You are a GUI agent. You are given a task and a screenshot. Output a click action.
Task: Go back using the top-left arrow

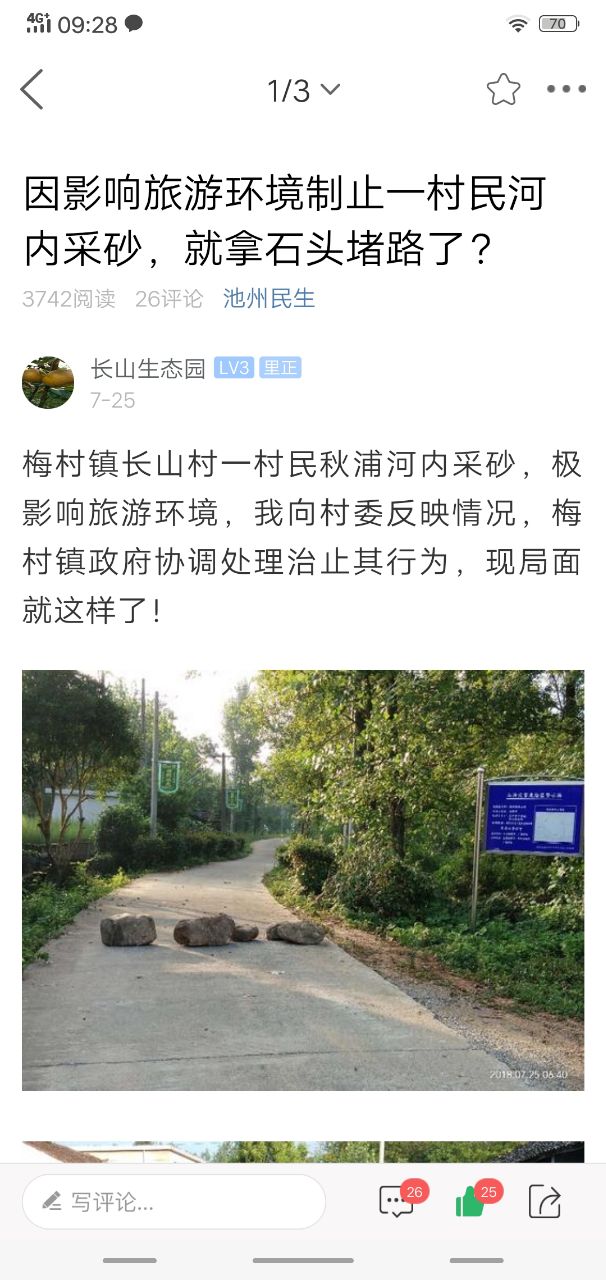tap(32, 90)
